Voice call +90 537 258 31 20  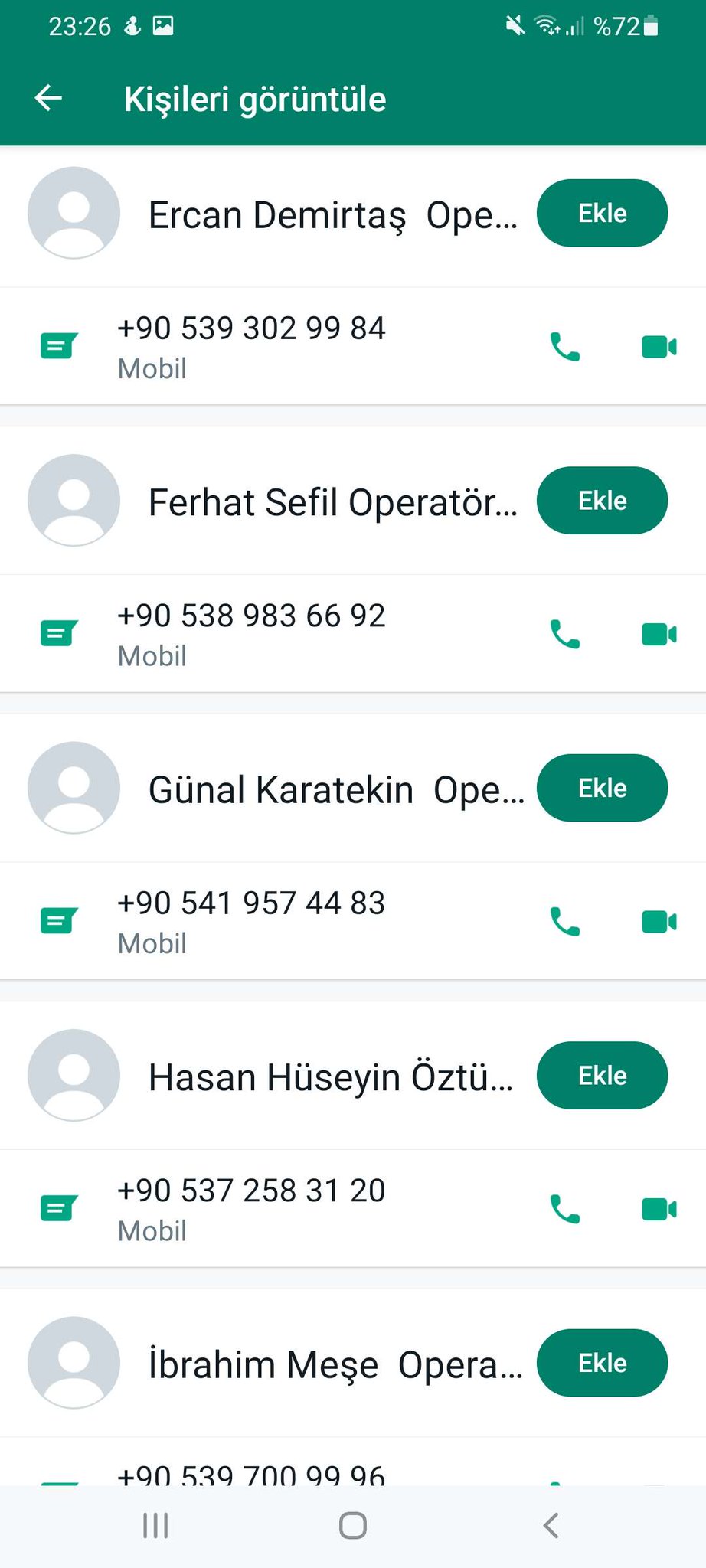click(565, 1210)
